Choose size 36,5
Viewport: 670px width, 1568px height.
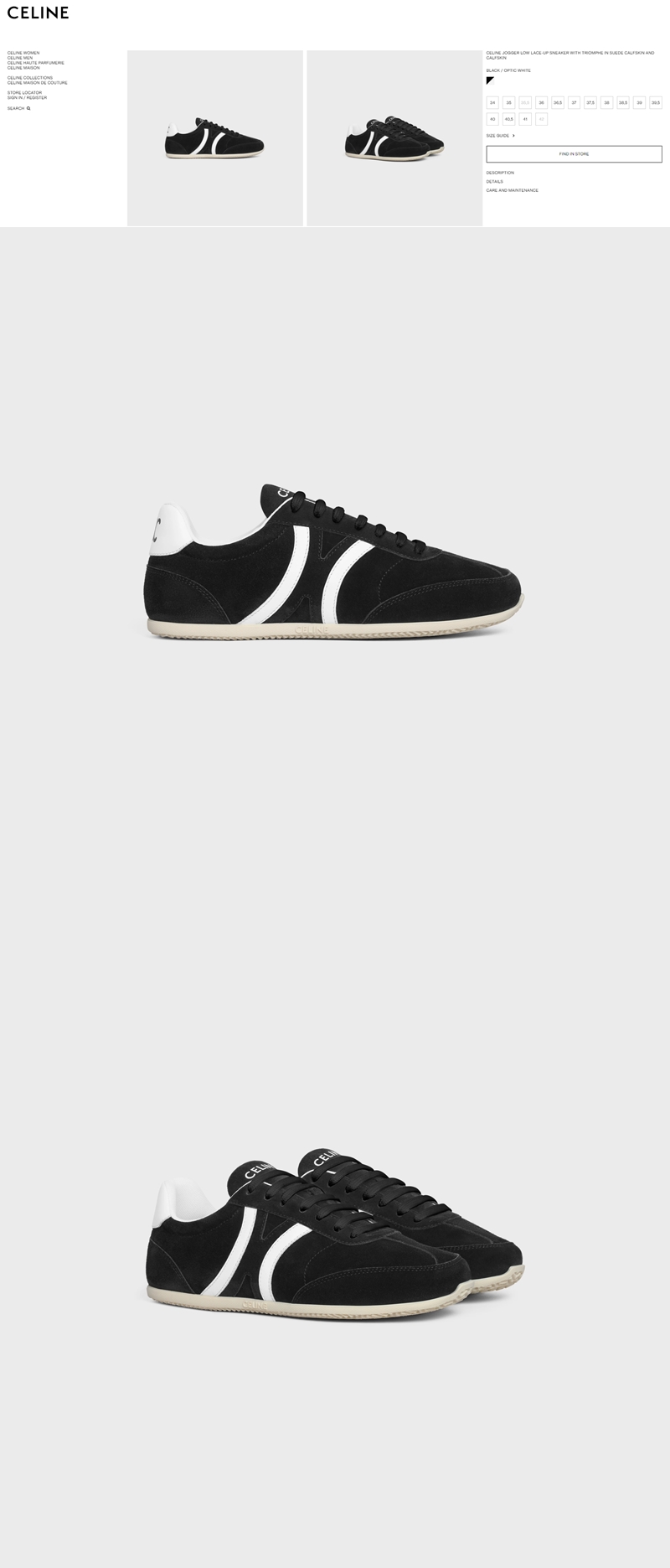coord(558,102)
